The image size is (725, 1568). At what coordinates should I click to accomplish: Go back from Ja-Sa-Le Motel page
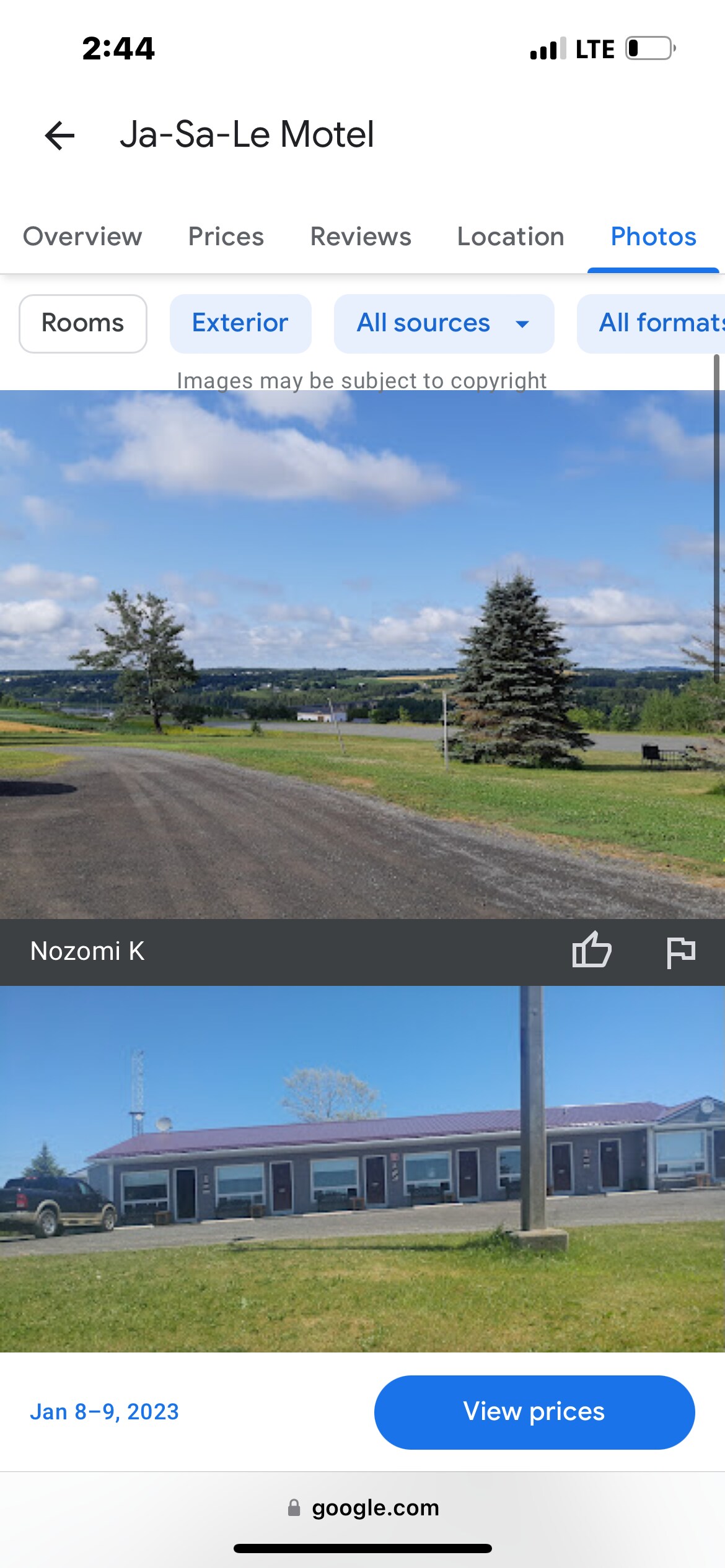59,135
